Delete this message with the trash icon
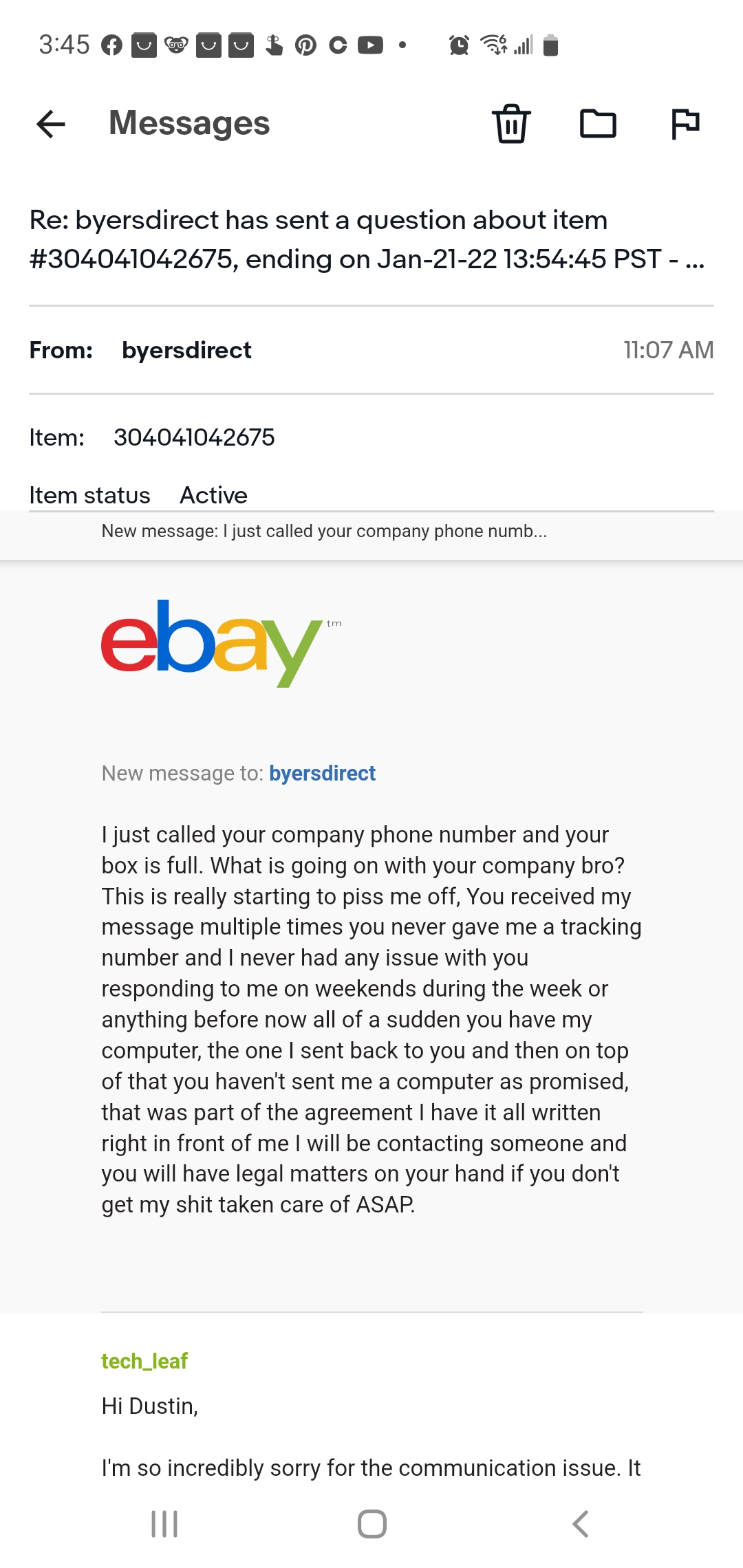 (x=511, y=124)
